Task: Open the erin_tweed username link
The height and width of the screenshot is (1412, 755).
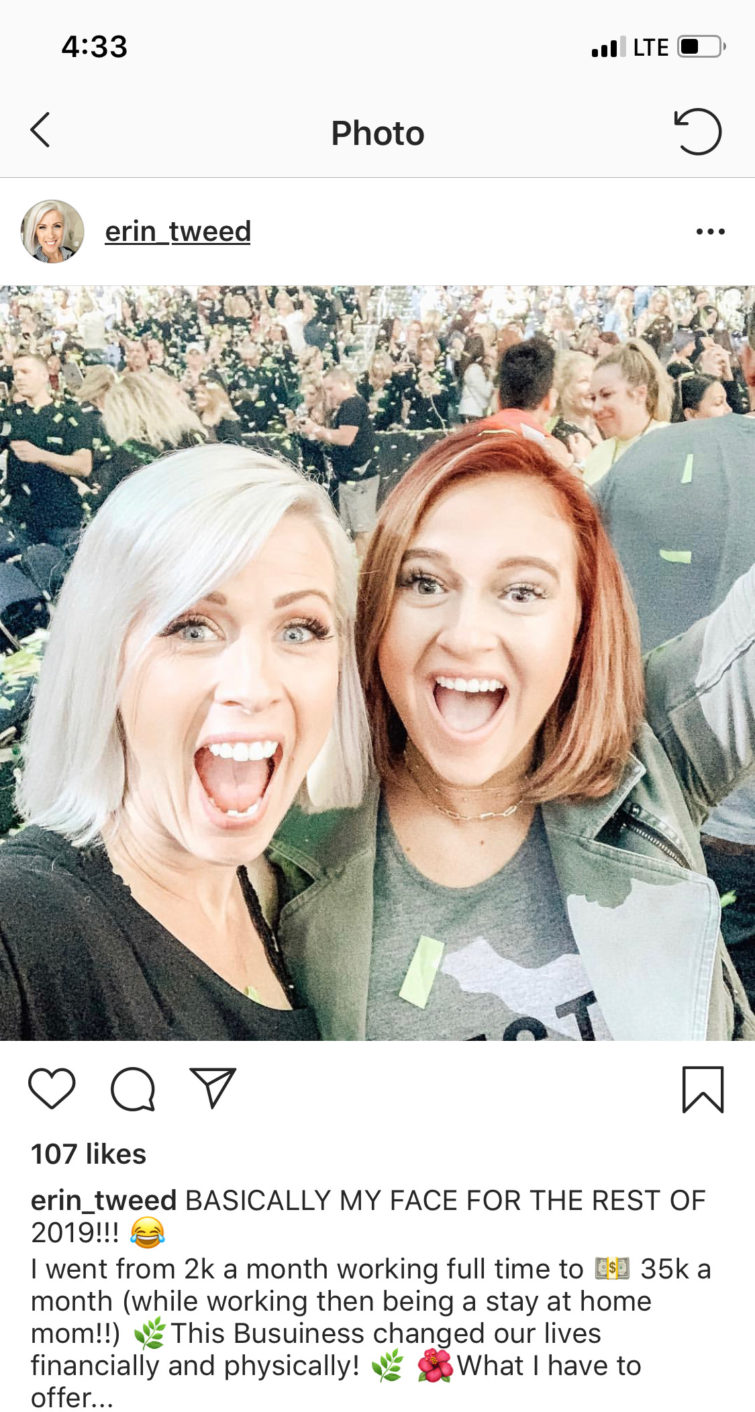Action: point(178,231)
